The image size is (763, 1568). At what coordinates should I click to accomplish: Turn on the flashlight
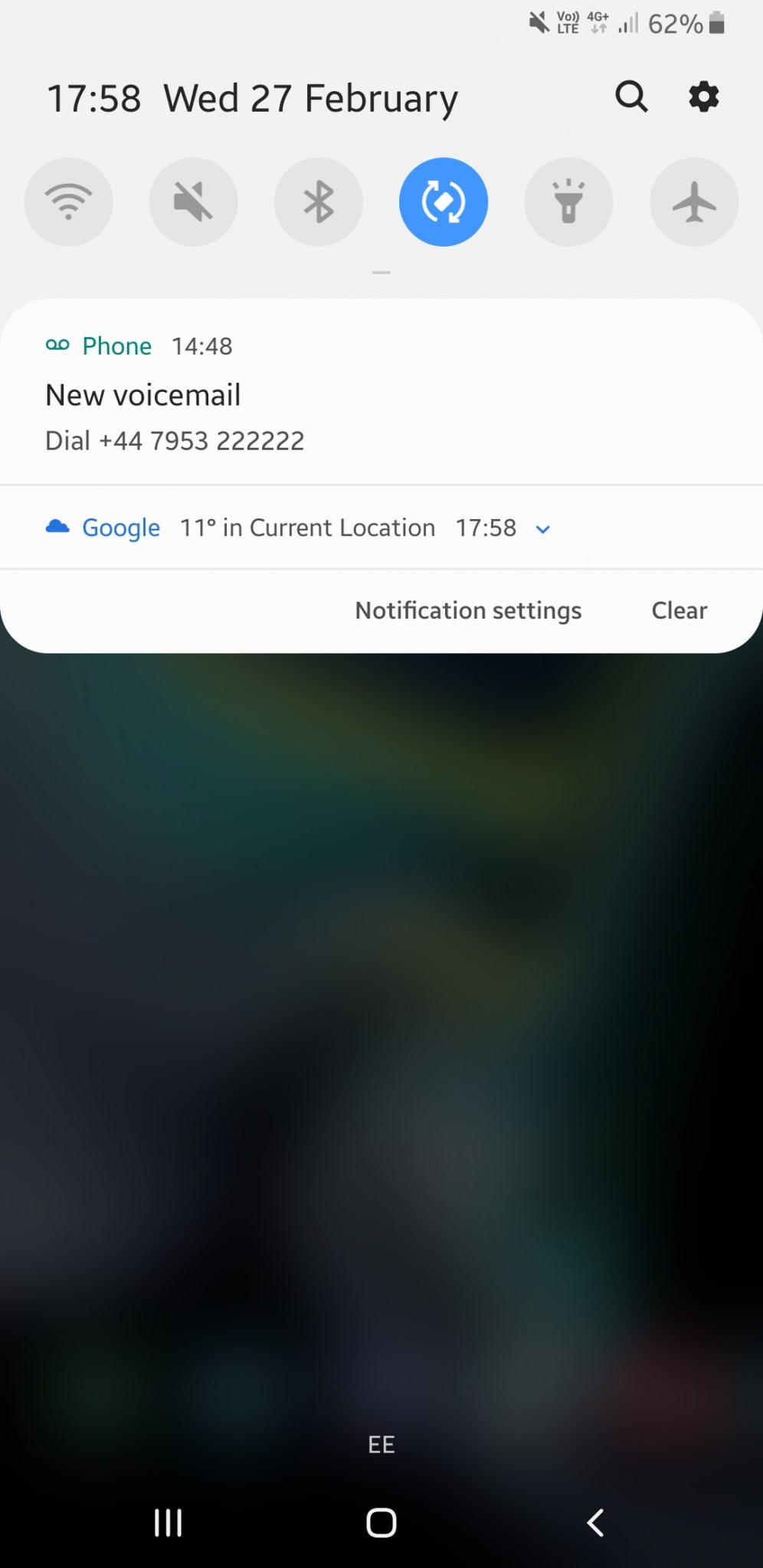(x=568, y=202)
